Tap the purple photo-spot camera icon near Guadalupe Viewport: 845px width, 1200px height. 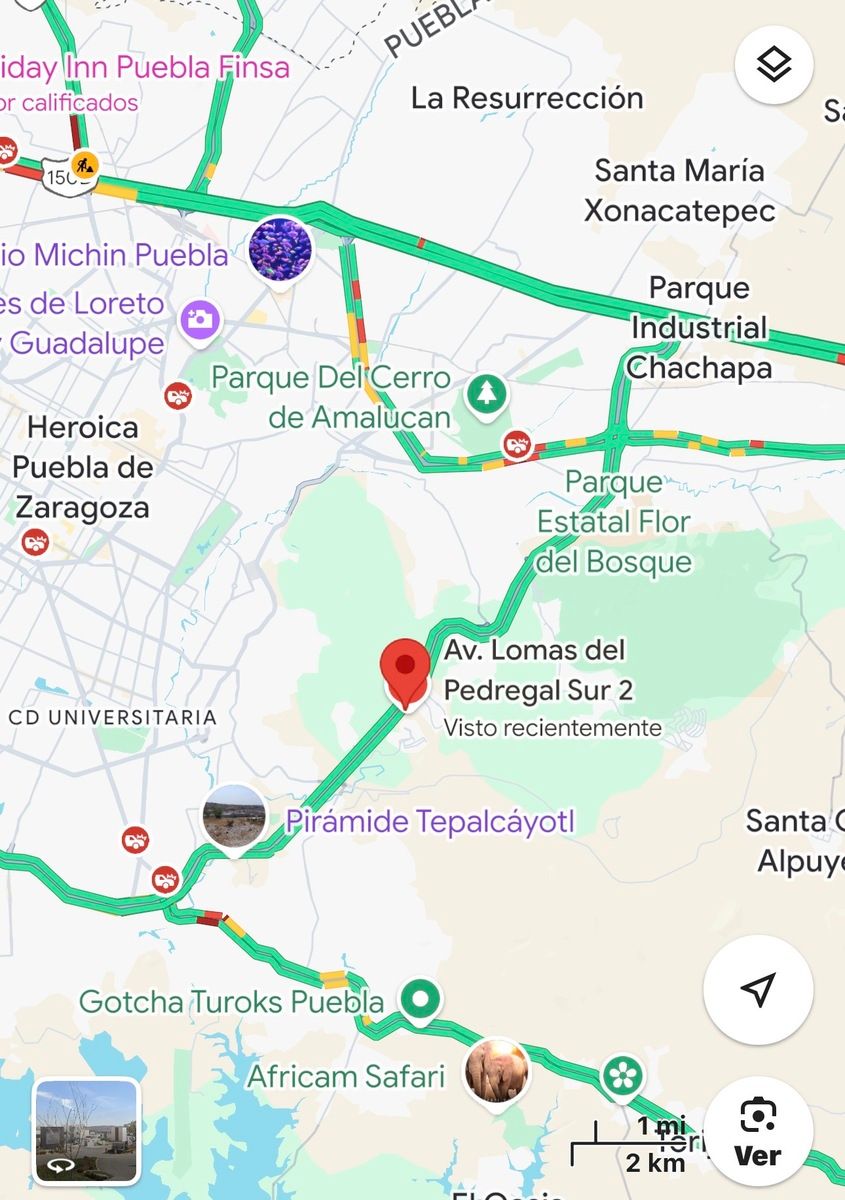200,320
